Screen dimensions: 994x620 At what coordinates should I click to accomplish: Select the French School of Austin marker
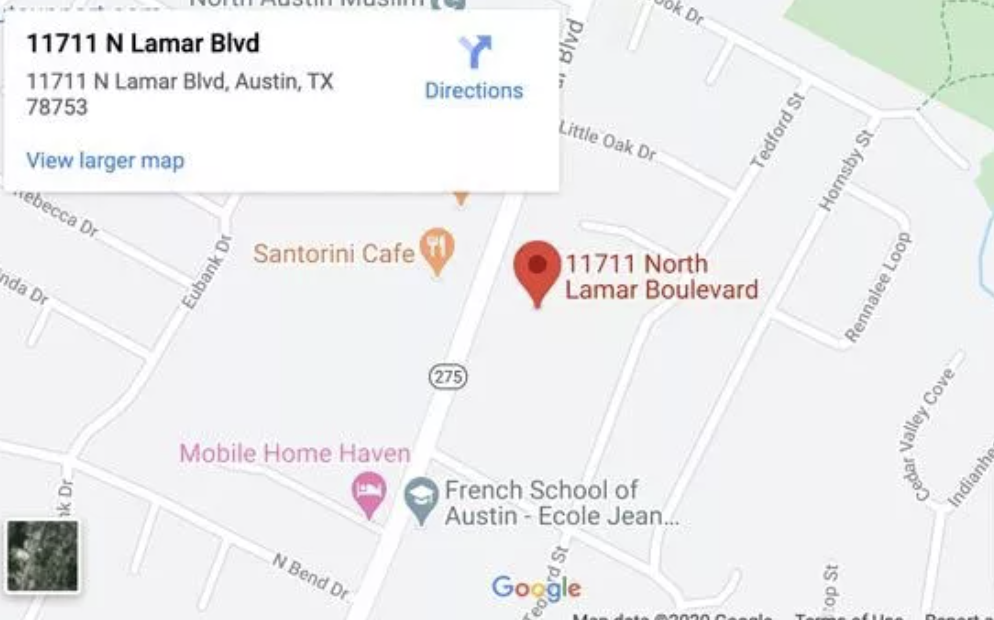[x=421, y=499]
